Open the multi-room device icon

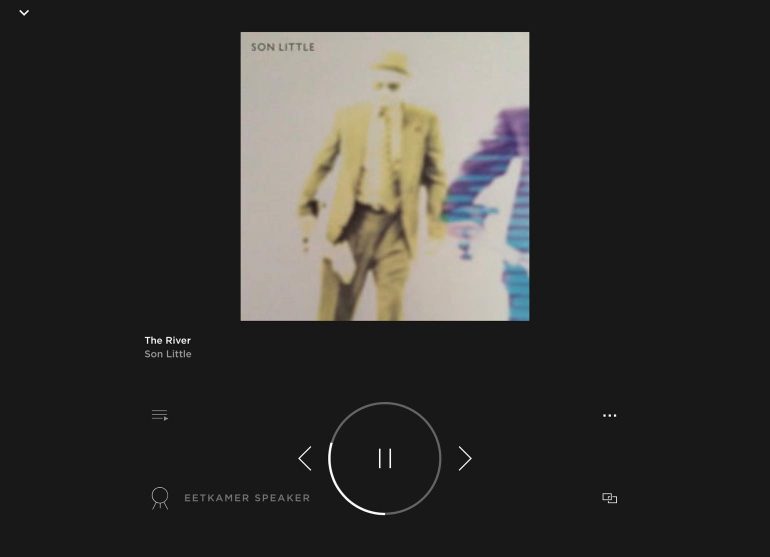pos(609,498)
